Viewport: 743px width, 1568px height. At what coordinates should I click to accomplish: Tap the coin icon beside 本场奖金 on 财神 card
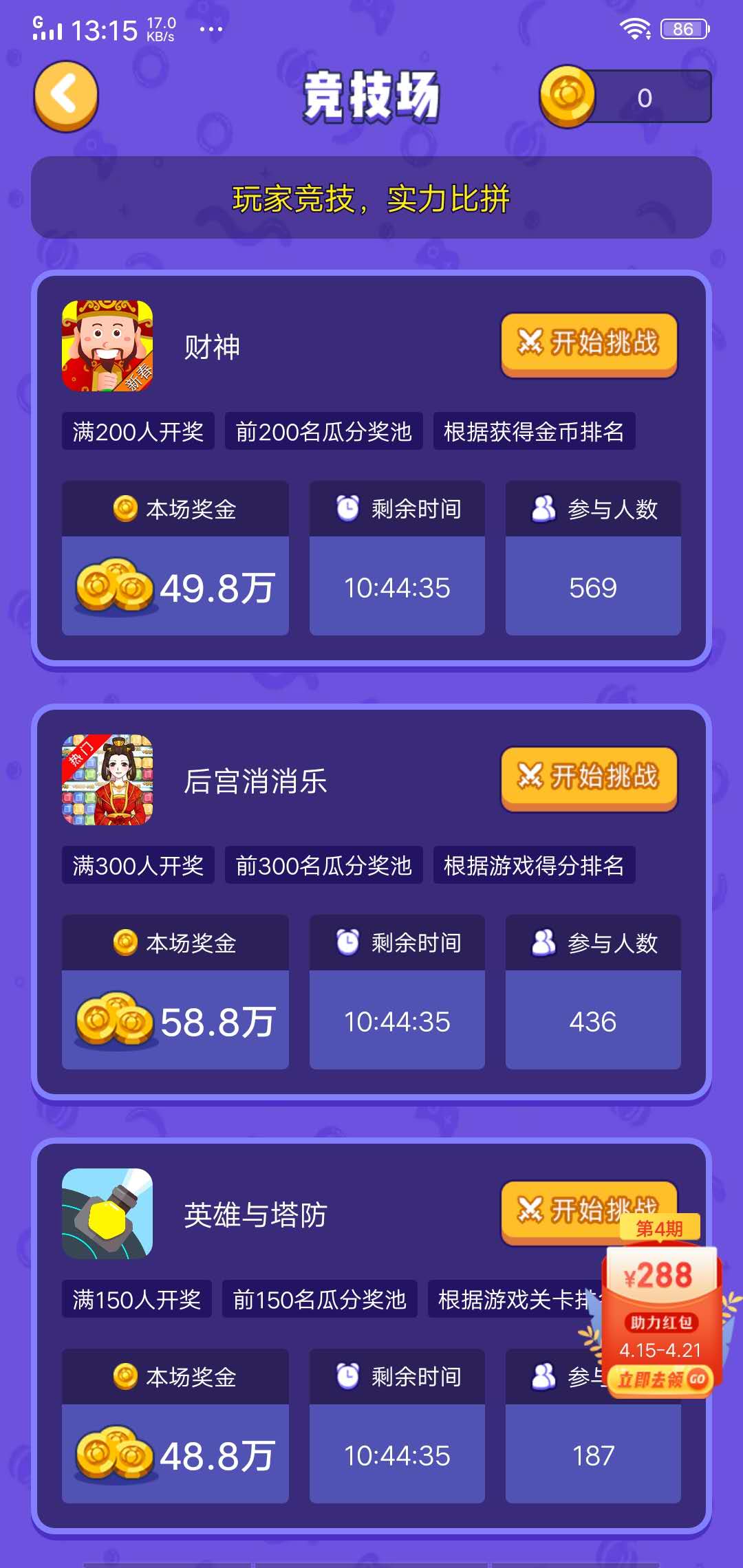tap(125, 508)
